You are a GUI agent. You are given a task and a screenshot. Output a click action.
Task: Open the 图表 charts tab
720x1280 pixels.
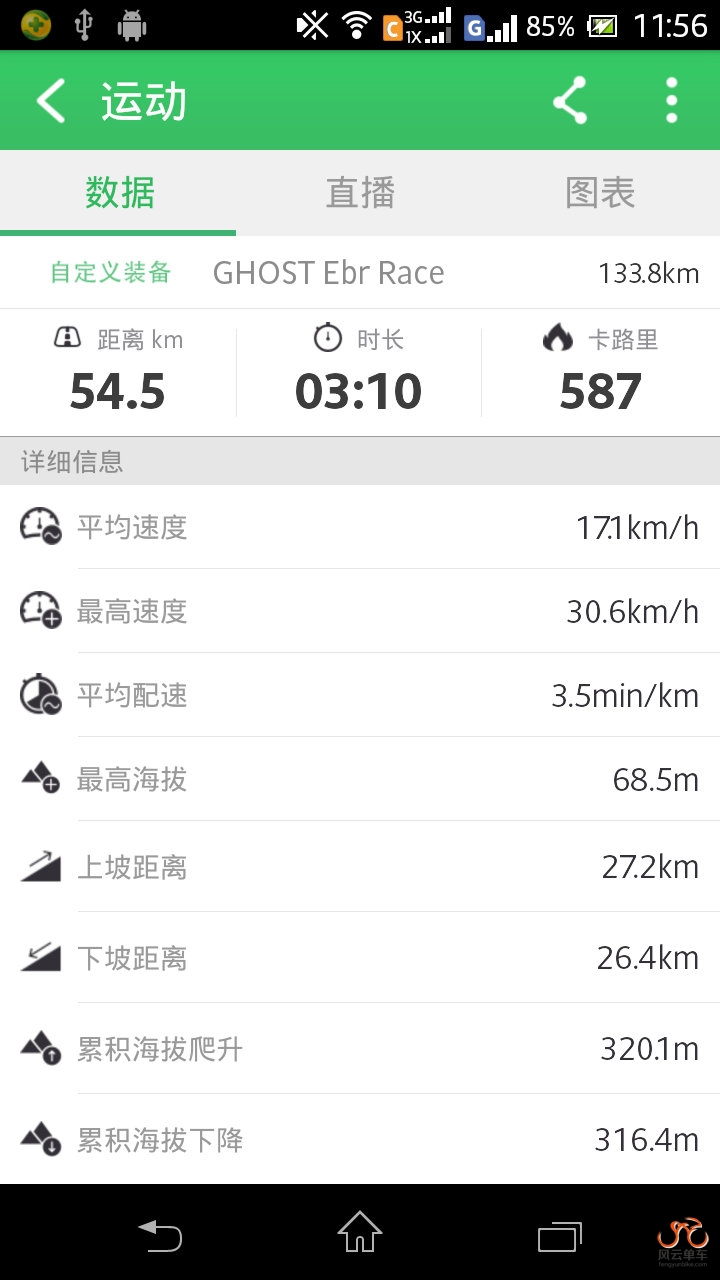tap(602, 194)
